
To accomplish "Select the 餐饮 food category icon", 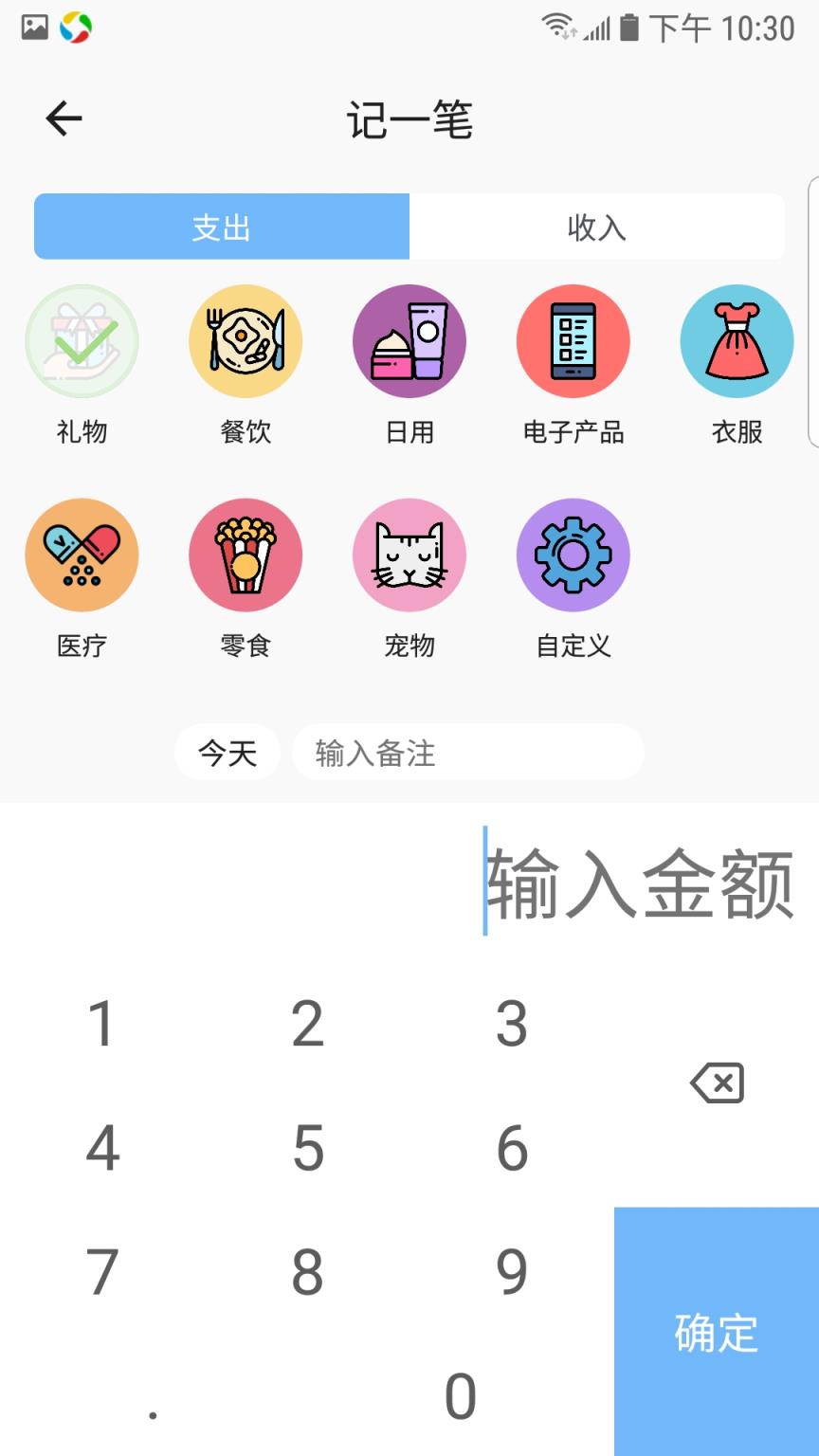I will [x=246, y=341].
